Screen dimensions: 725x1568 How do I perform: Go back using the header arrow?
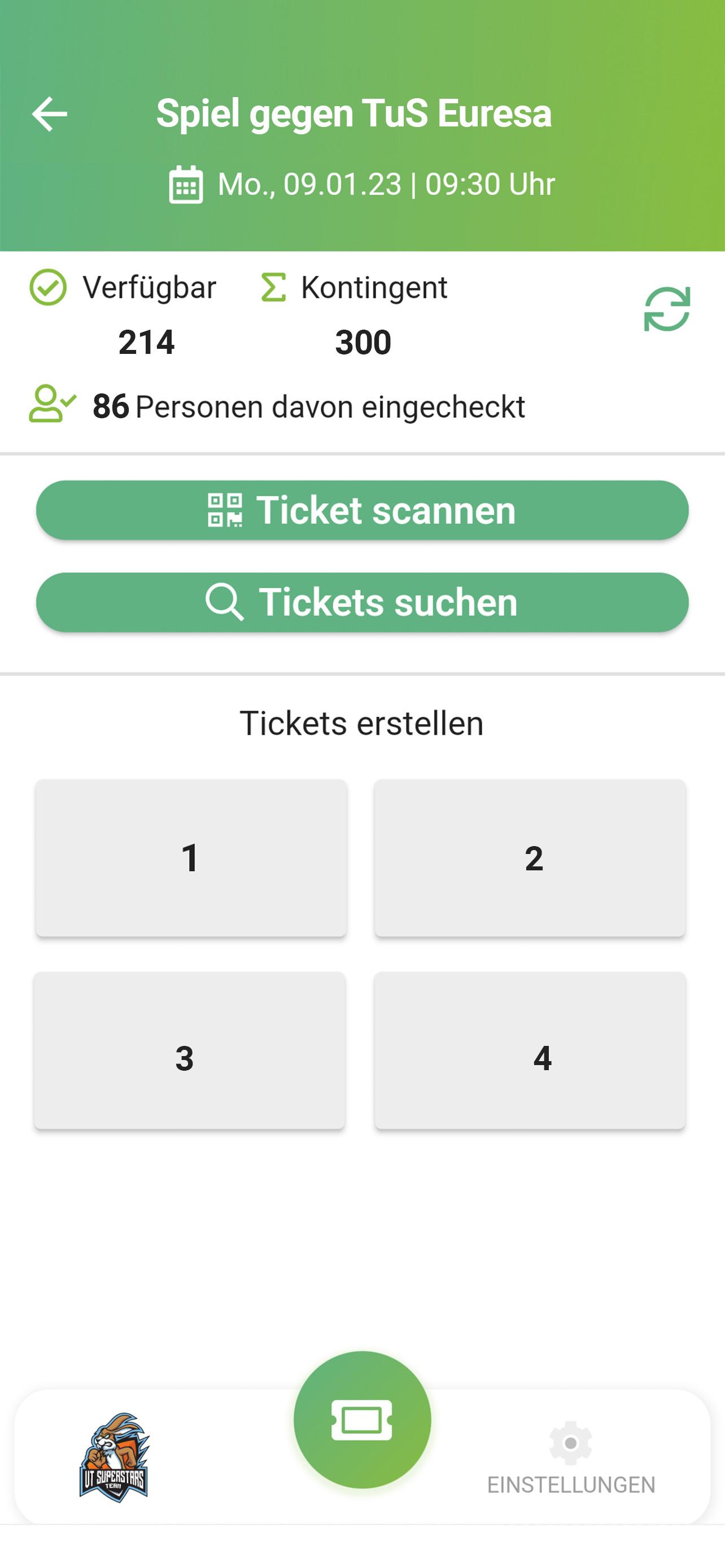(x=49, y=114)
